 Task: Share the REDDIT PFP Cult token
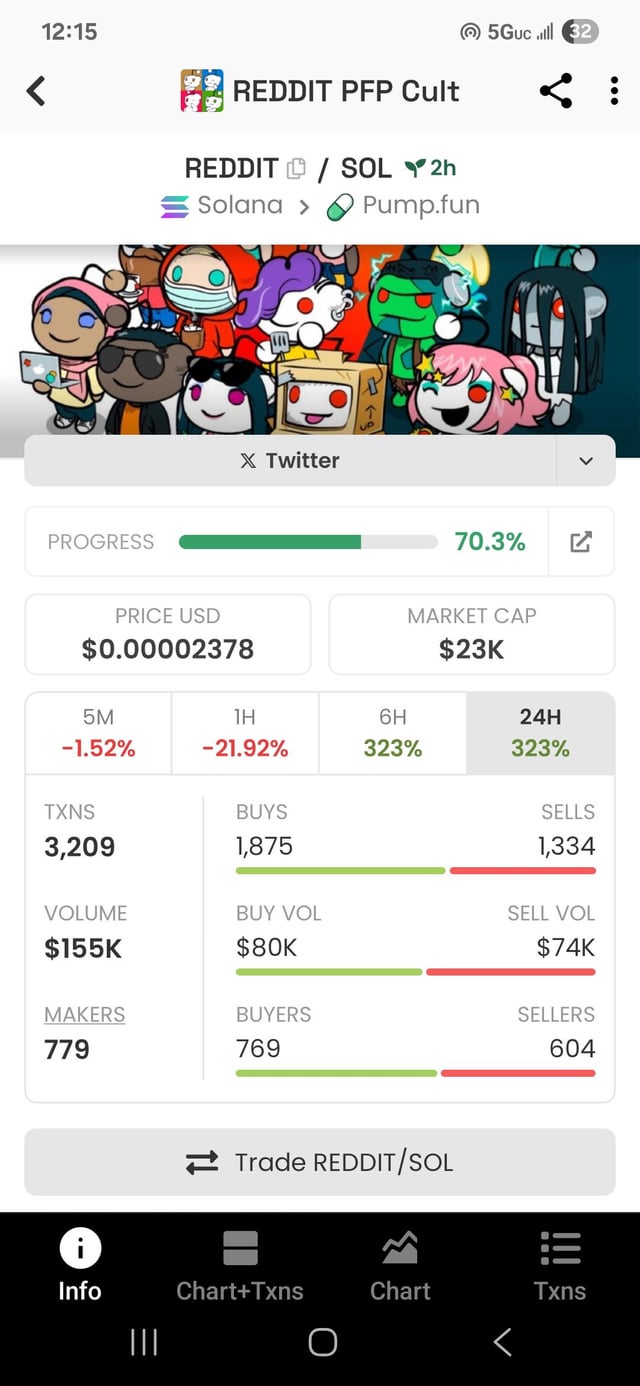pos(556,91)
